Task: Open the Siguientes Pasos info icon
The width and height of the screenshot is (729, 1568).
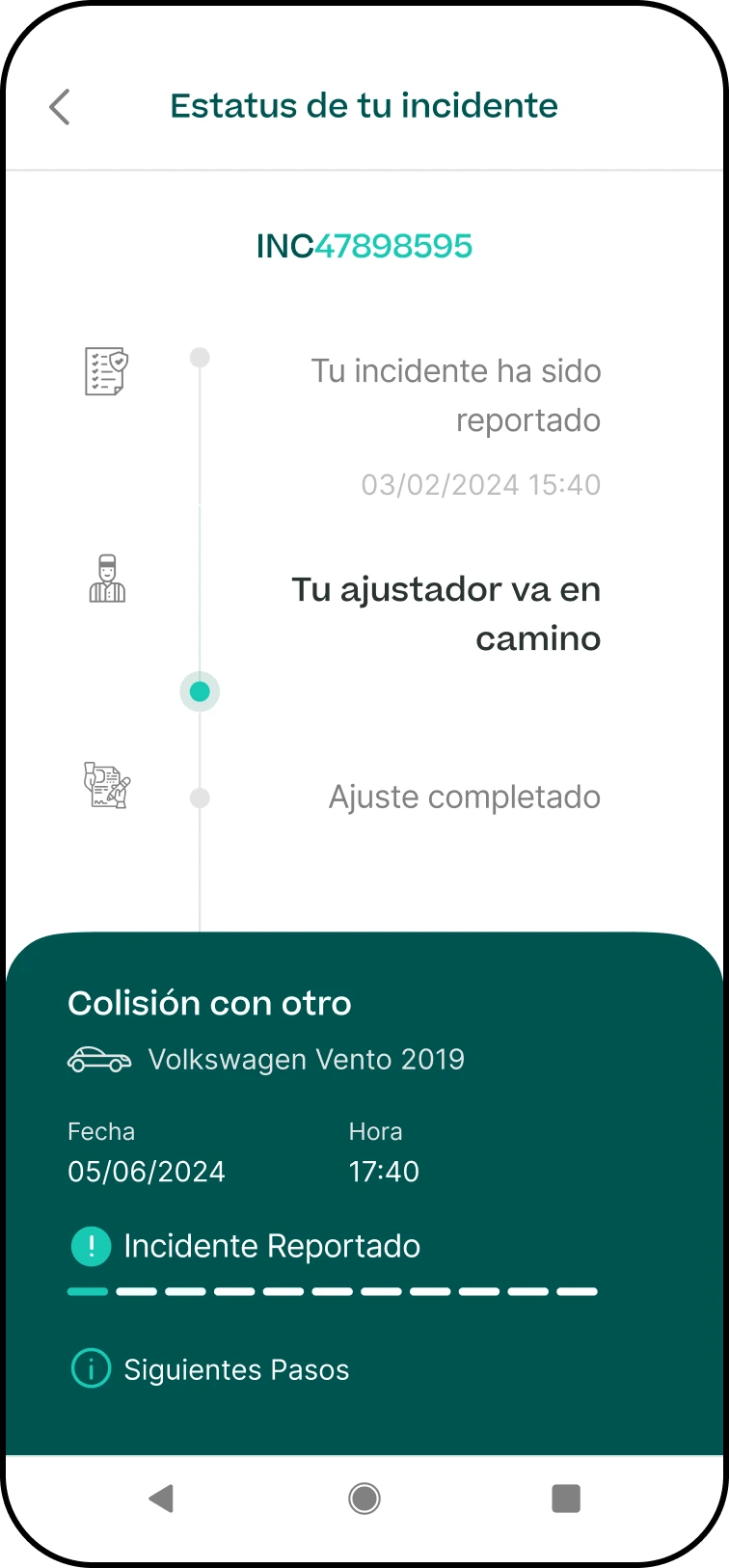Action: point(91,1367)
